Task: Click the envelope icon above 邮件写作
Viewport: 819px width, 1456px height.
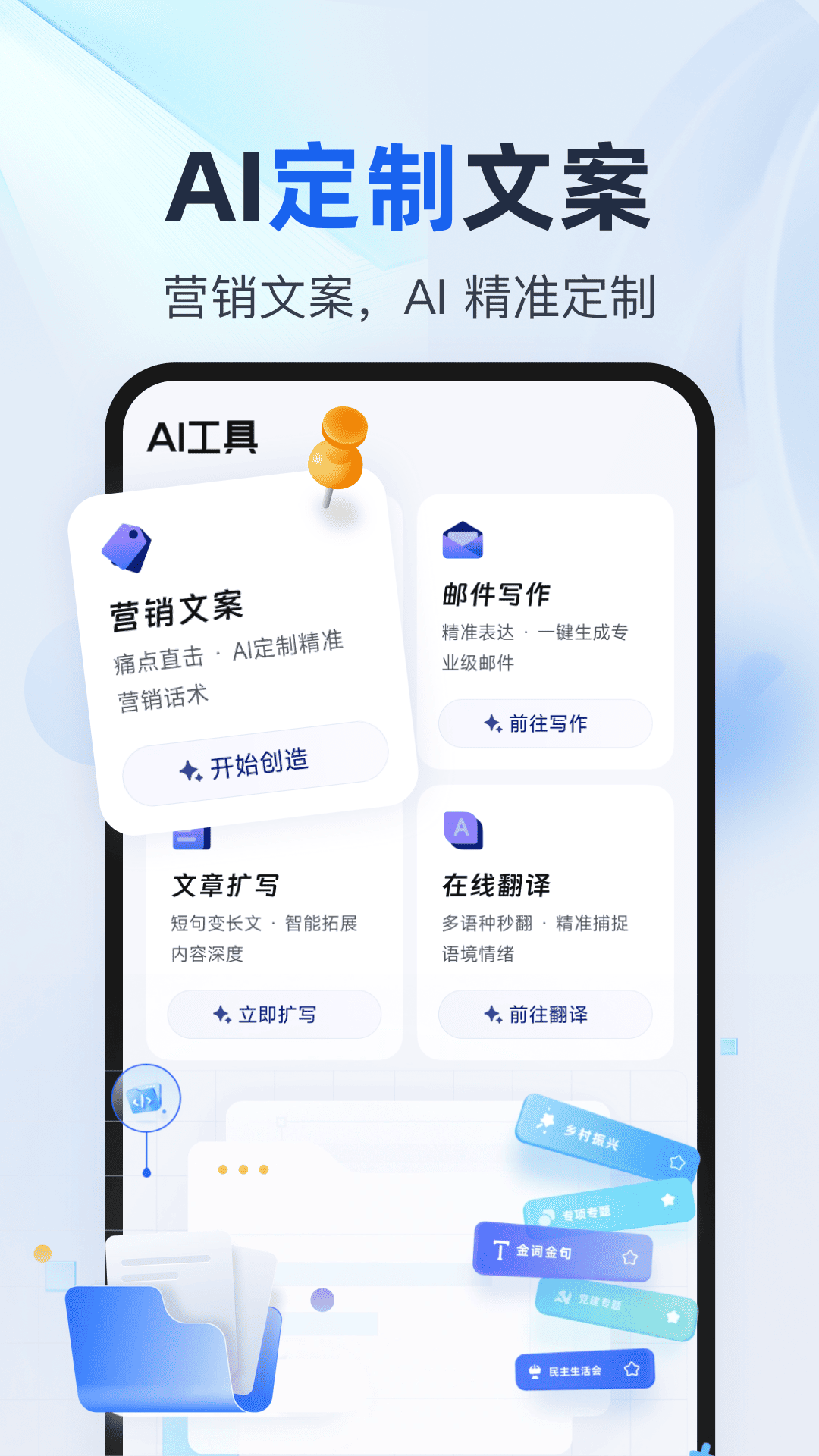Action: point(463,540)
